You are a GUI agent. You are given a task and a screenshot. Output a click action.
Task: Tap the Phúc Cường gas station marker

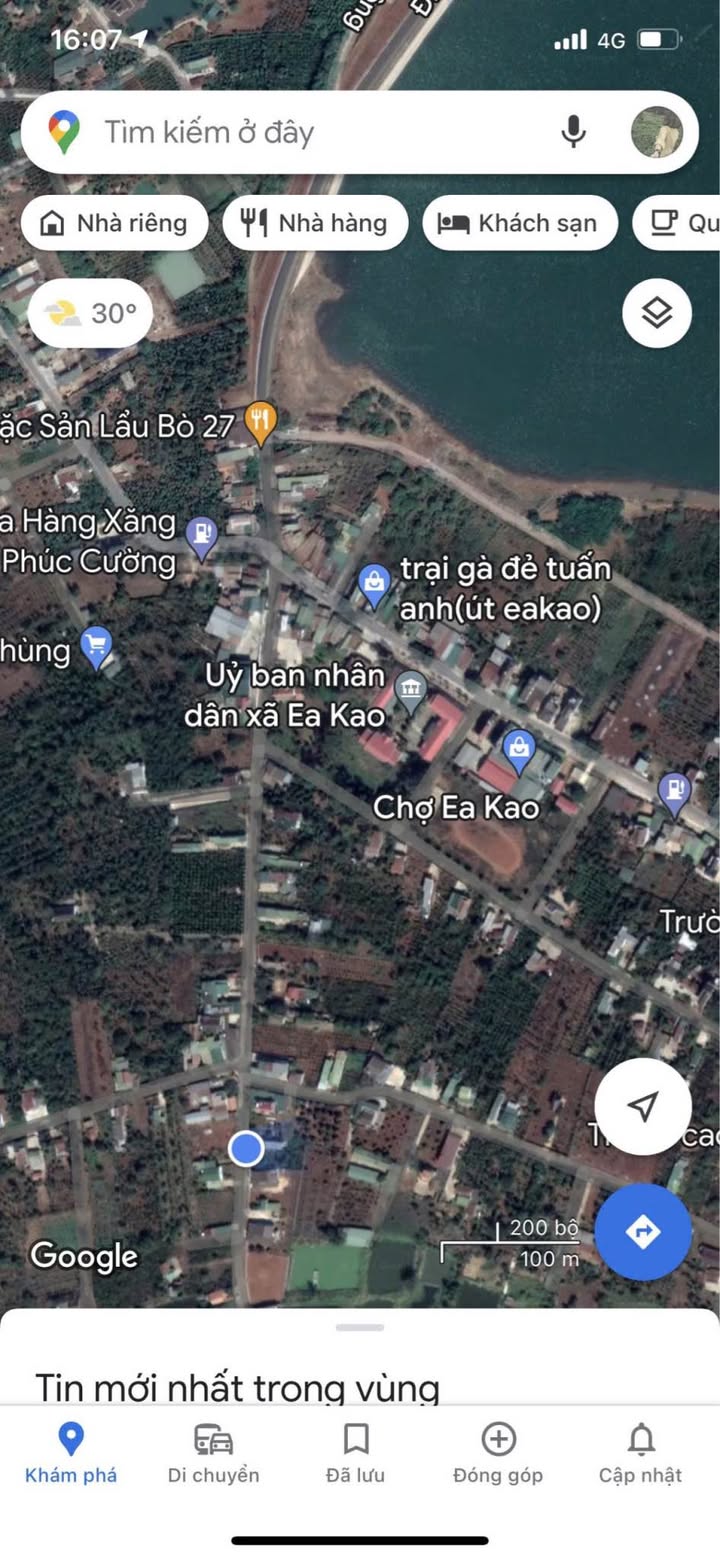click(x=203, y=536)
